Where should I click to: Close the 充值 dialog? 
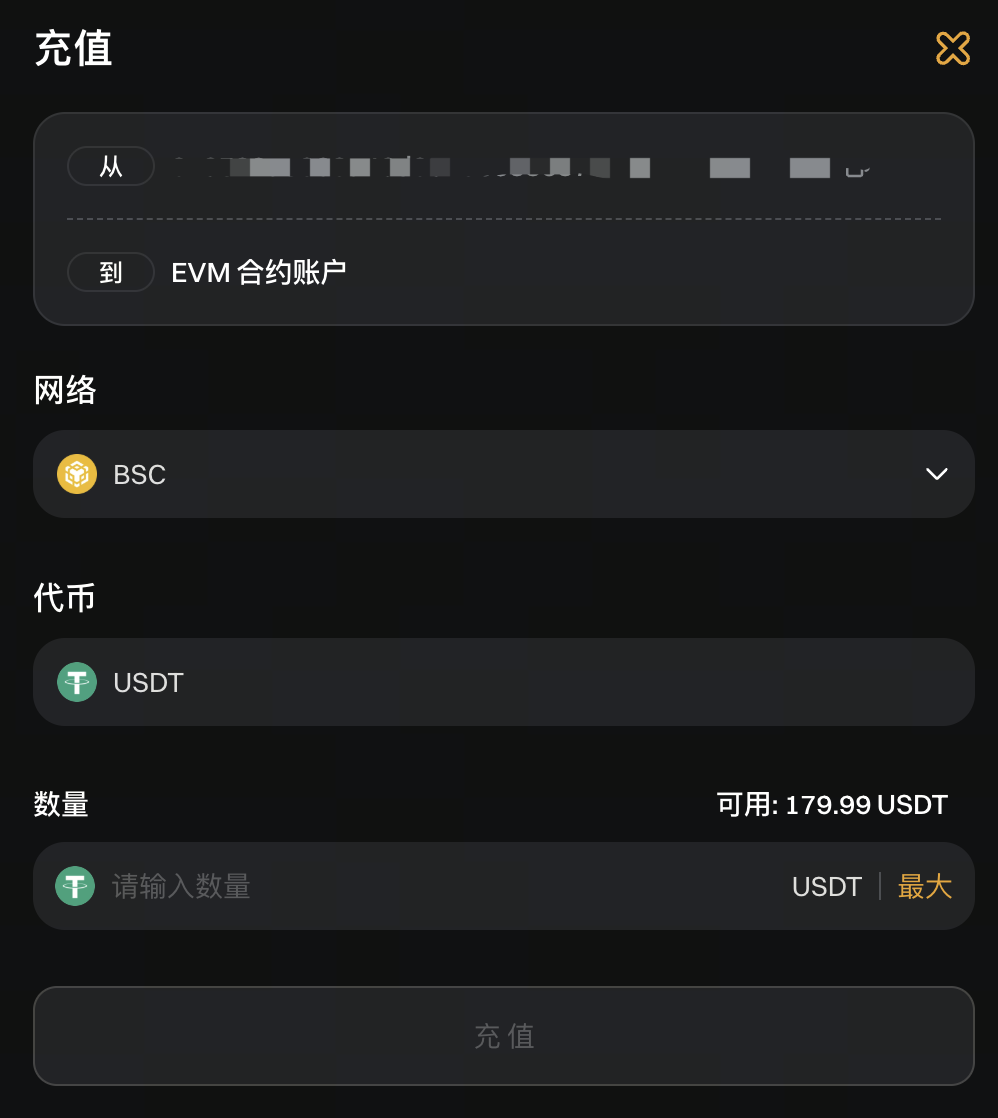pos(952,49)
